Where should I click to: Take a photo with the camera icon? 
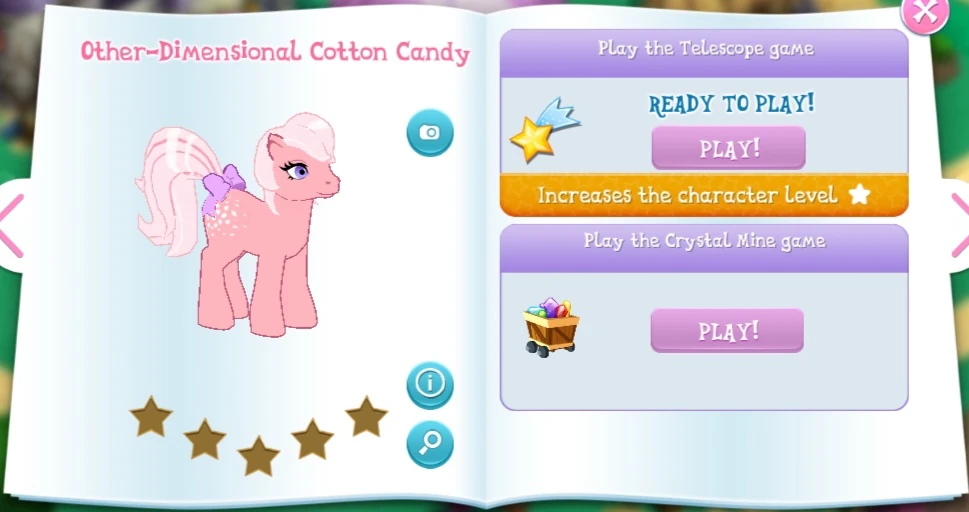430,133
